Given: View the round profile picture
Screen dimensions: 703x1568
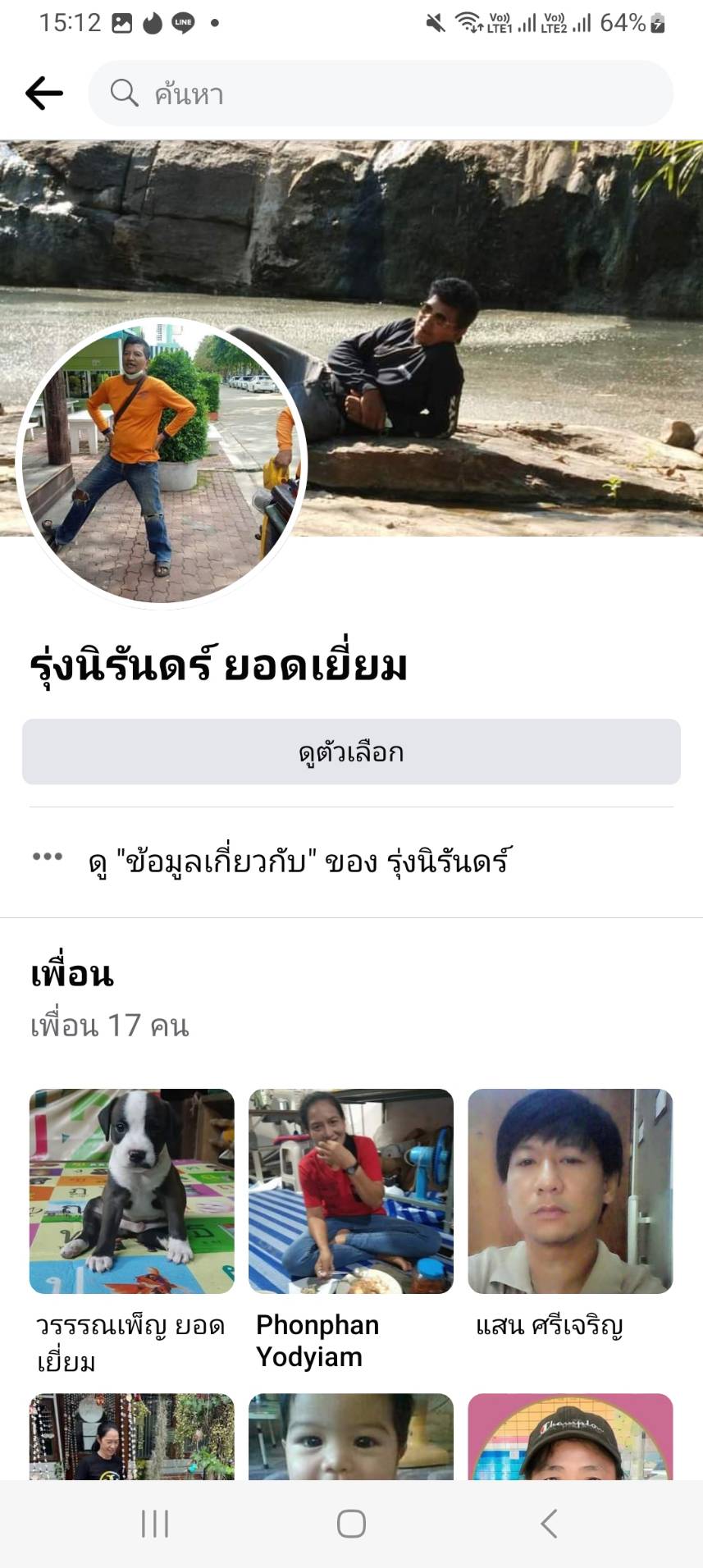Looking at the screenshot, I should [x=162, y=462].
